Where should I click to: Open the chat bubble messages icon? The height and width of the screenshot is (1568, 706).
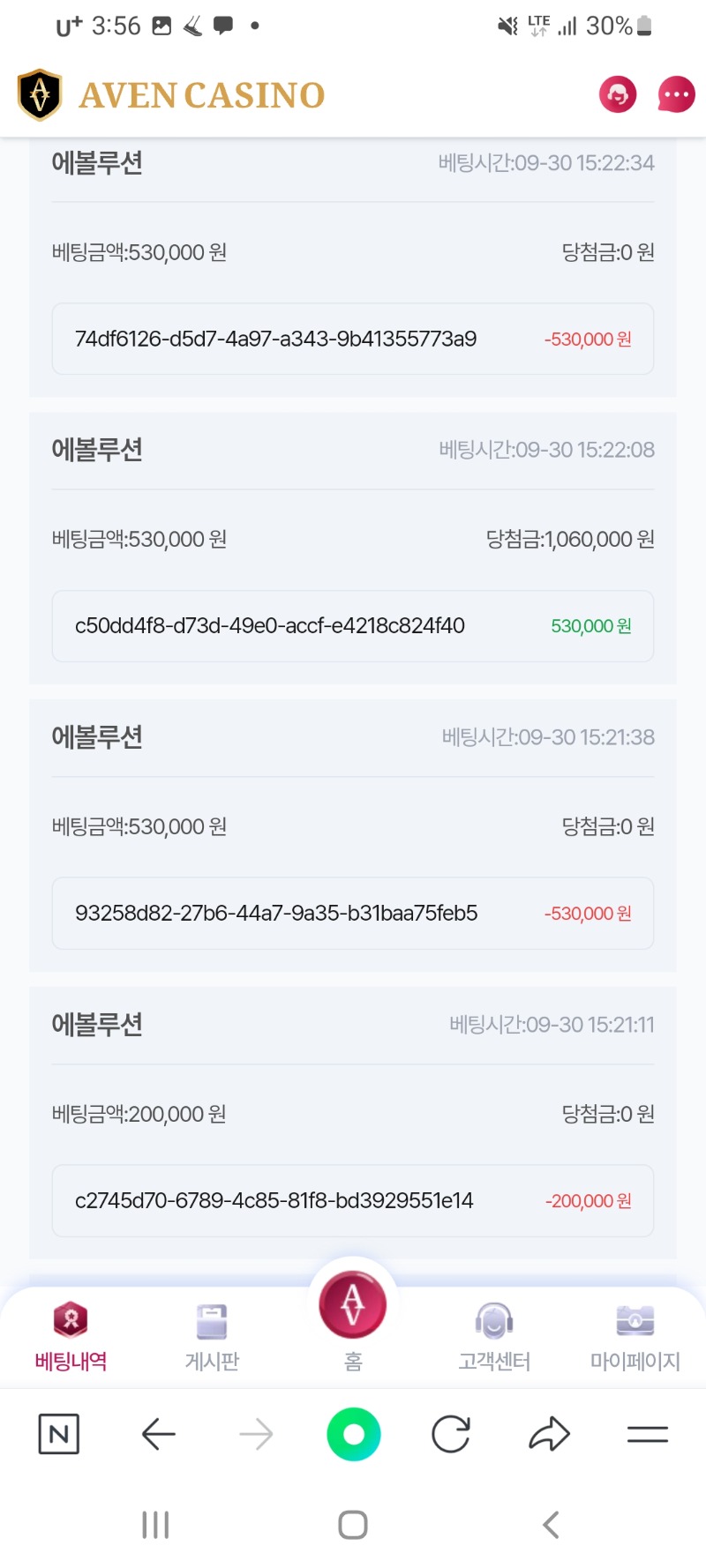[x=676, y=94]
